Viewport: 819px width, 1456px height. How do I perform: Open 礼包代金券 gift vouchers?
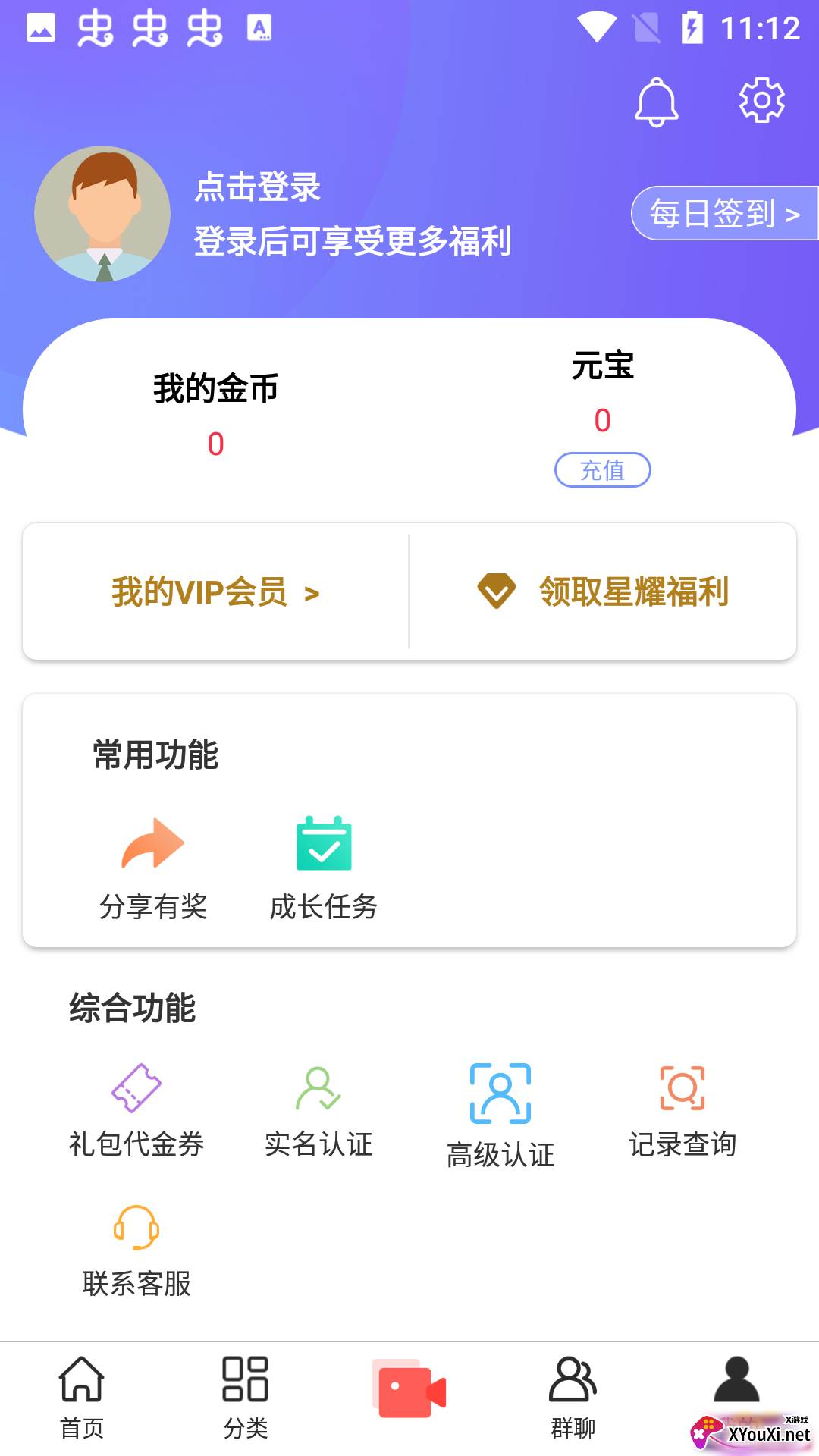tap(136, 1110)
